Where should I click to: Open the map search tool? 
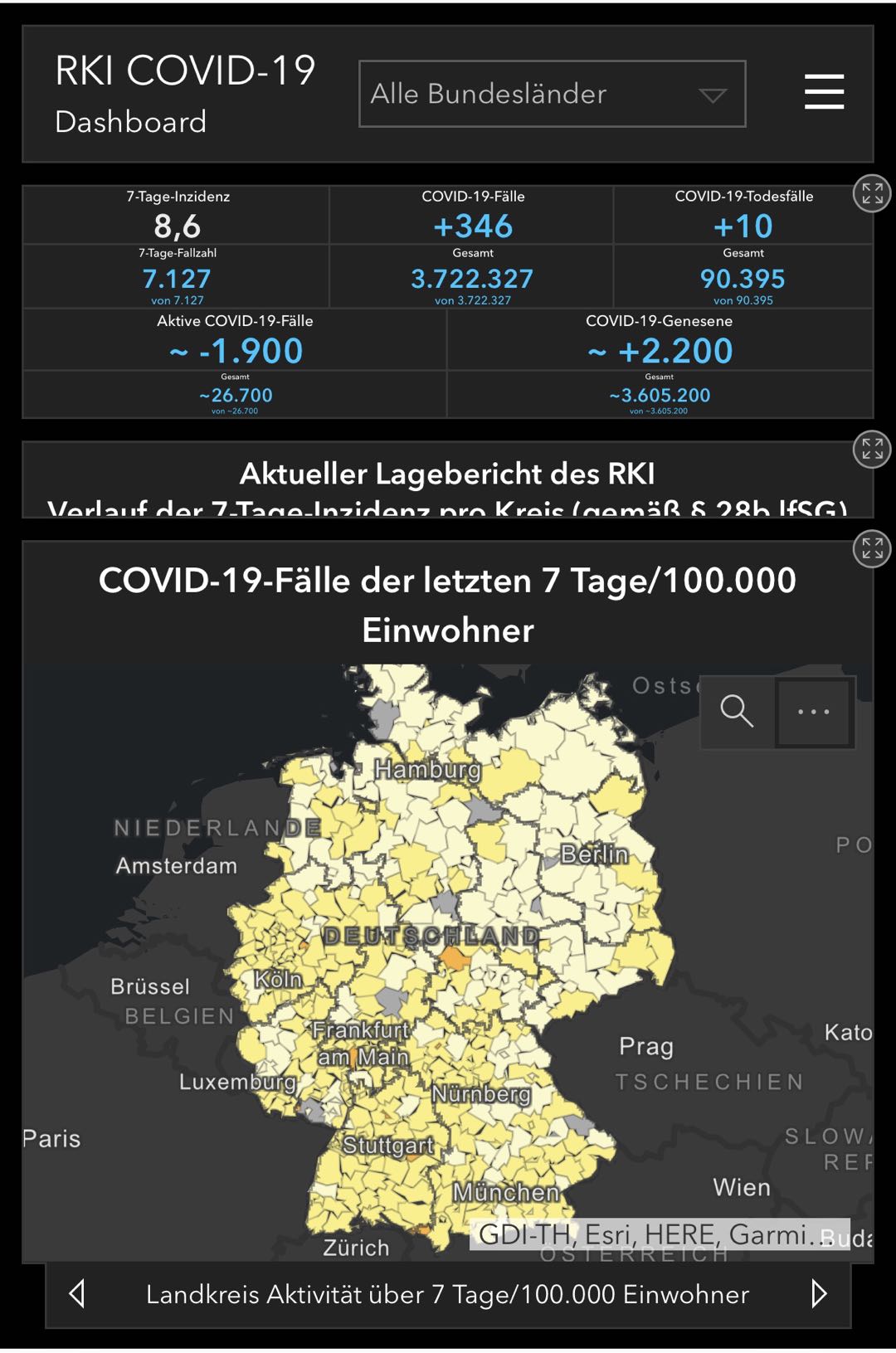click(737, 712)
